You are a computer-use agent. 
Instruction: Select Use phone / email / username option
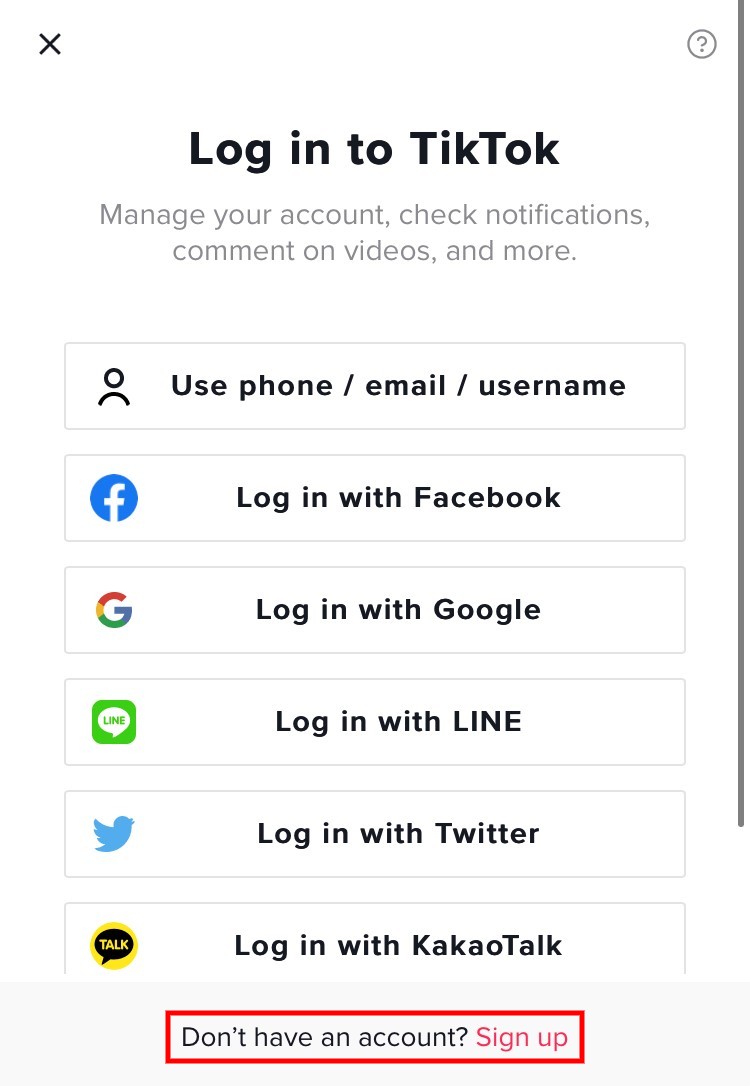click(x=375, y=386)
